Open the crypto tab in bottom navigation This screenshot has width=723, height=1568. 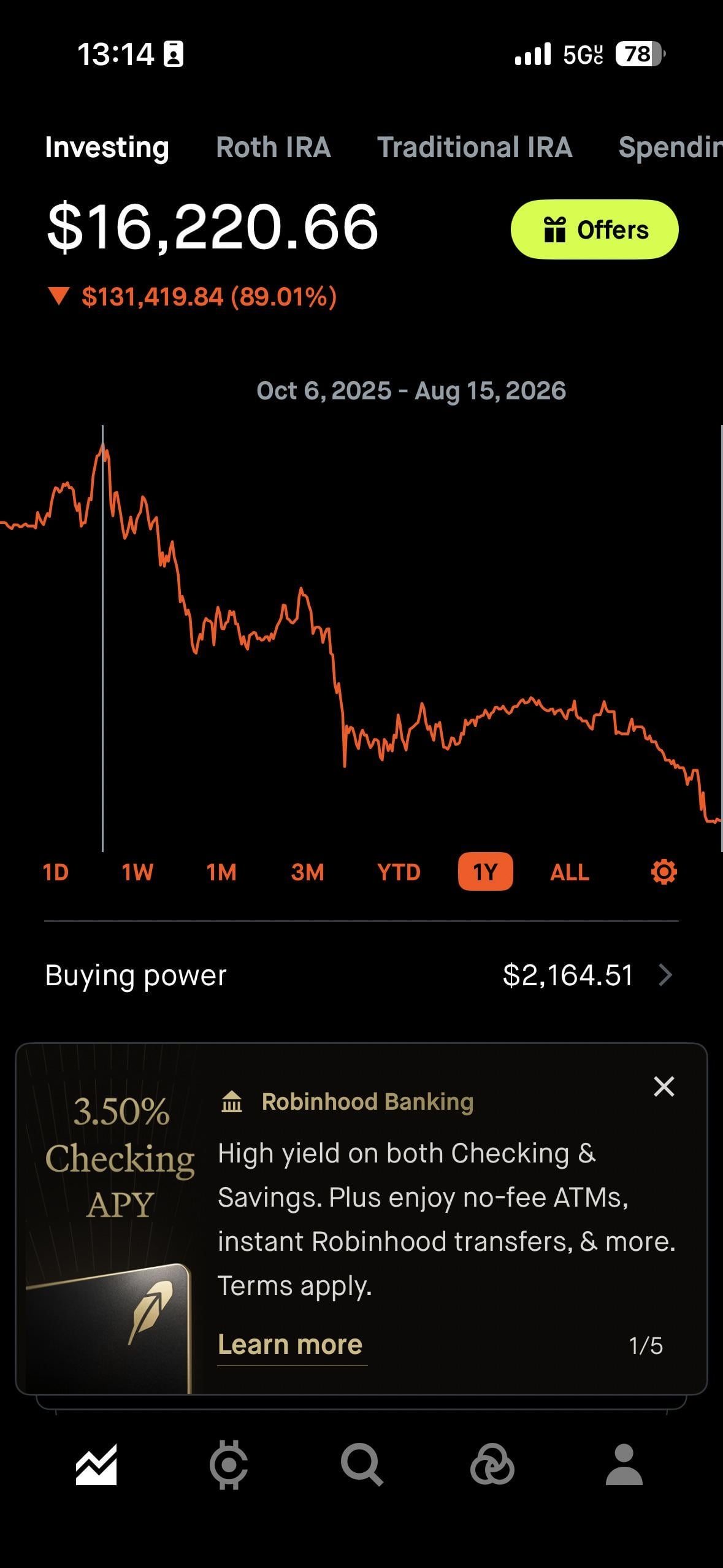[x=229, y=1466]
